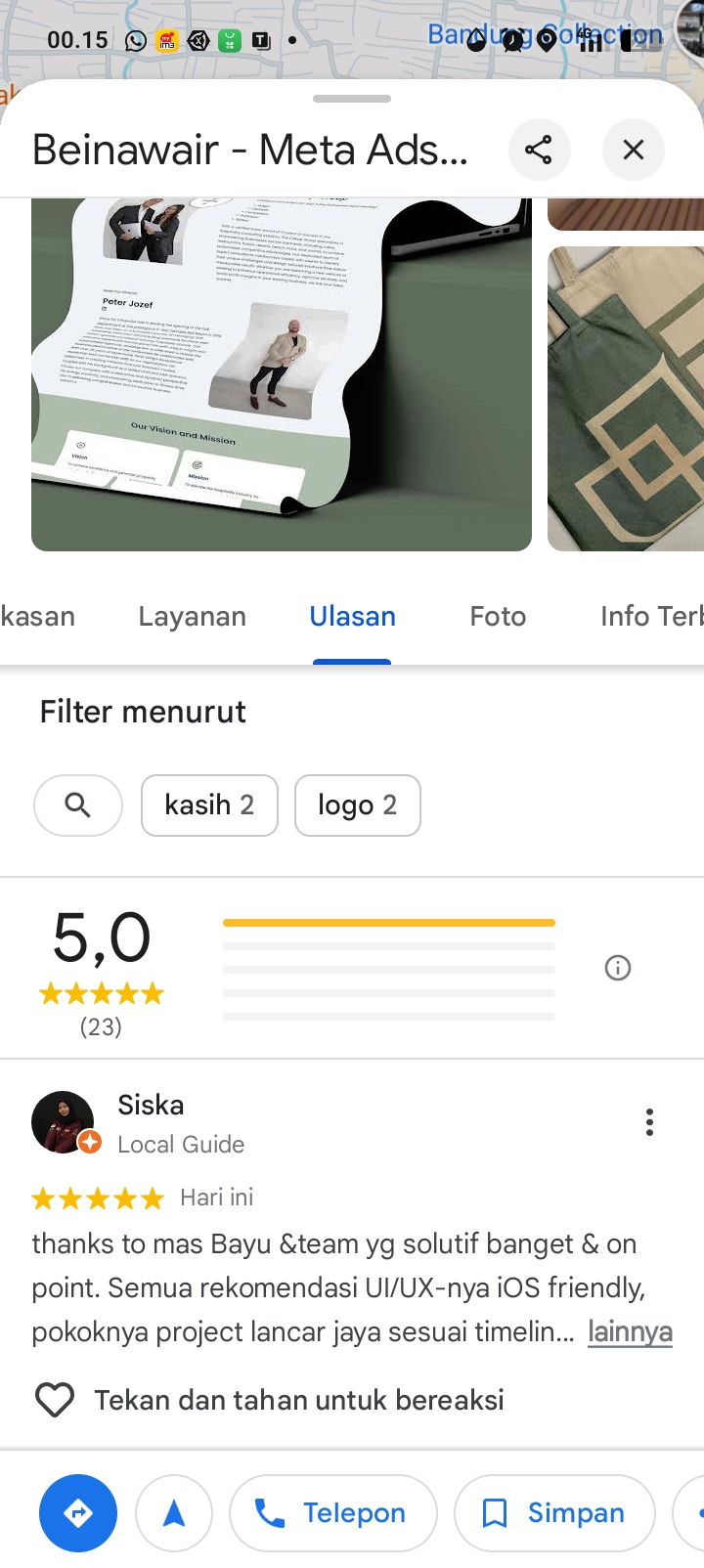Open Siska's reviewer profile picture

(x=64, y=1122)
